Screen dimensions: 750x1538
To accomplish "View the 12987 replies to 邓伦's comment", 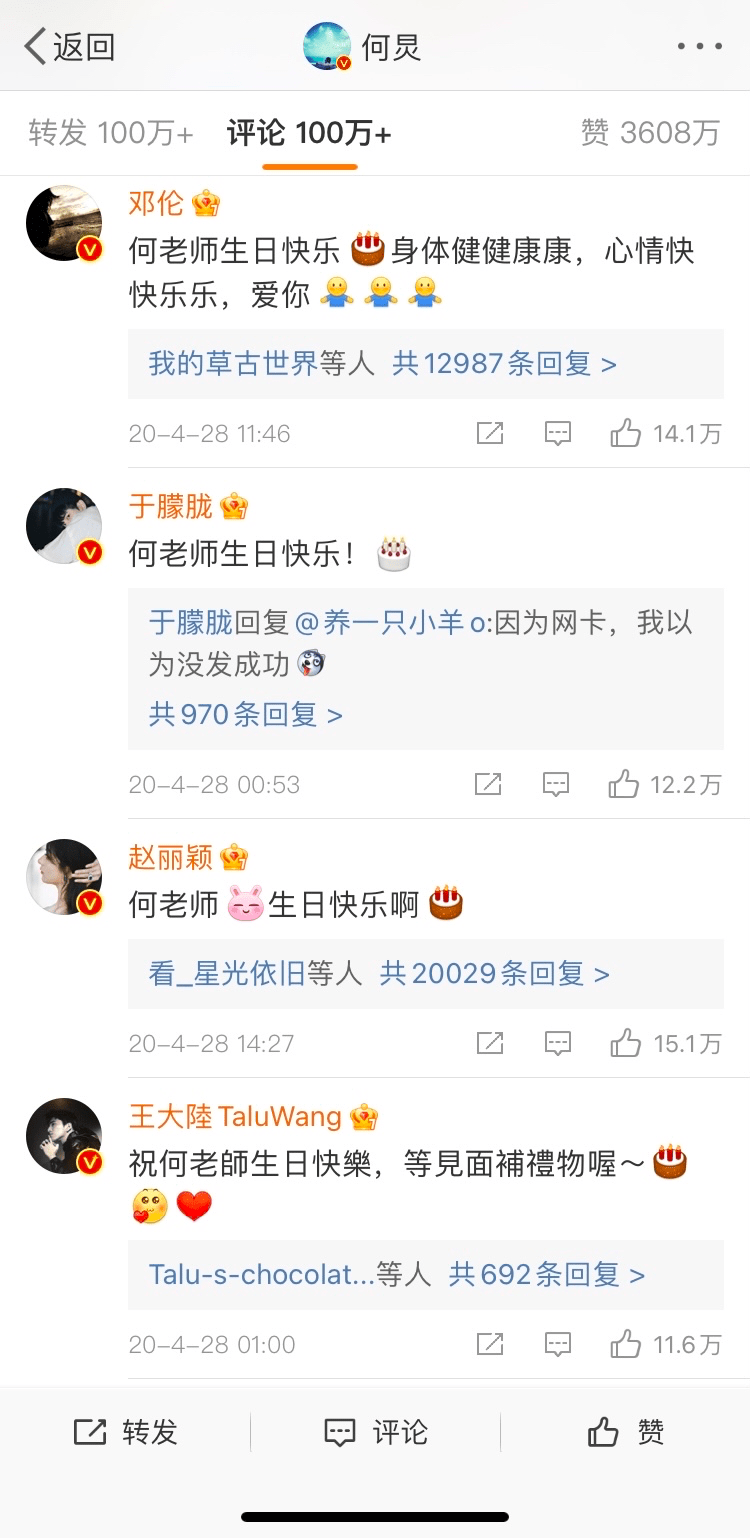I will 425,364.
